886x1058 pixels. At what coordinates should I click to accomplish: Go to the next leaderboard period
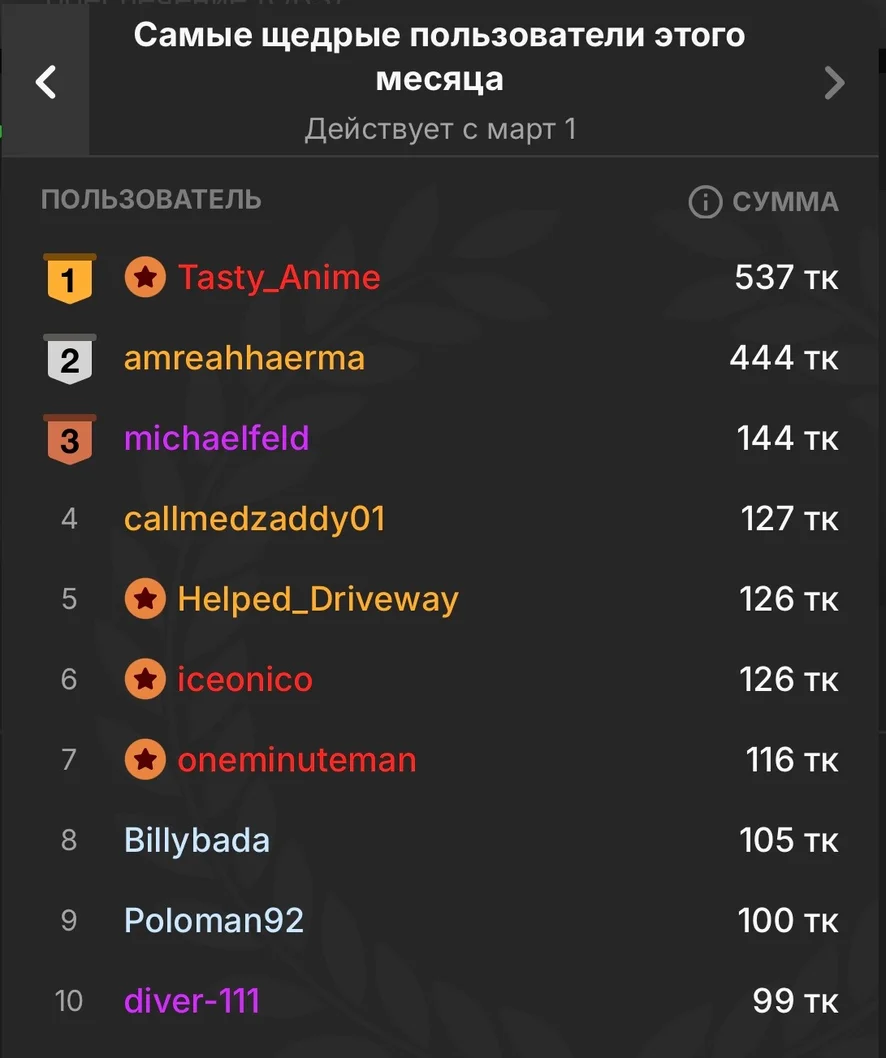point(834,83)
